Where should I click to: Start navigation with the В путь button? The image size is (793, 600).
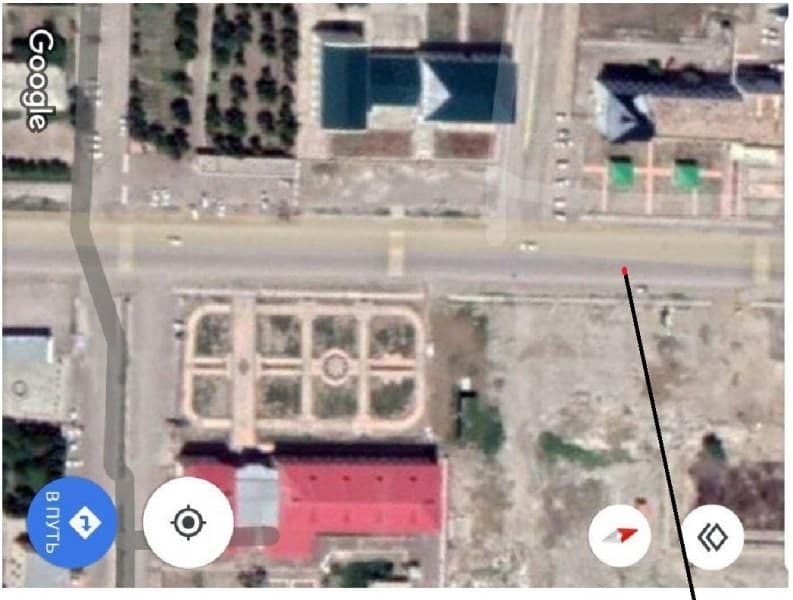(x=72, y=523)
